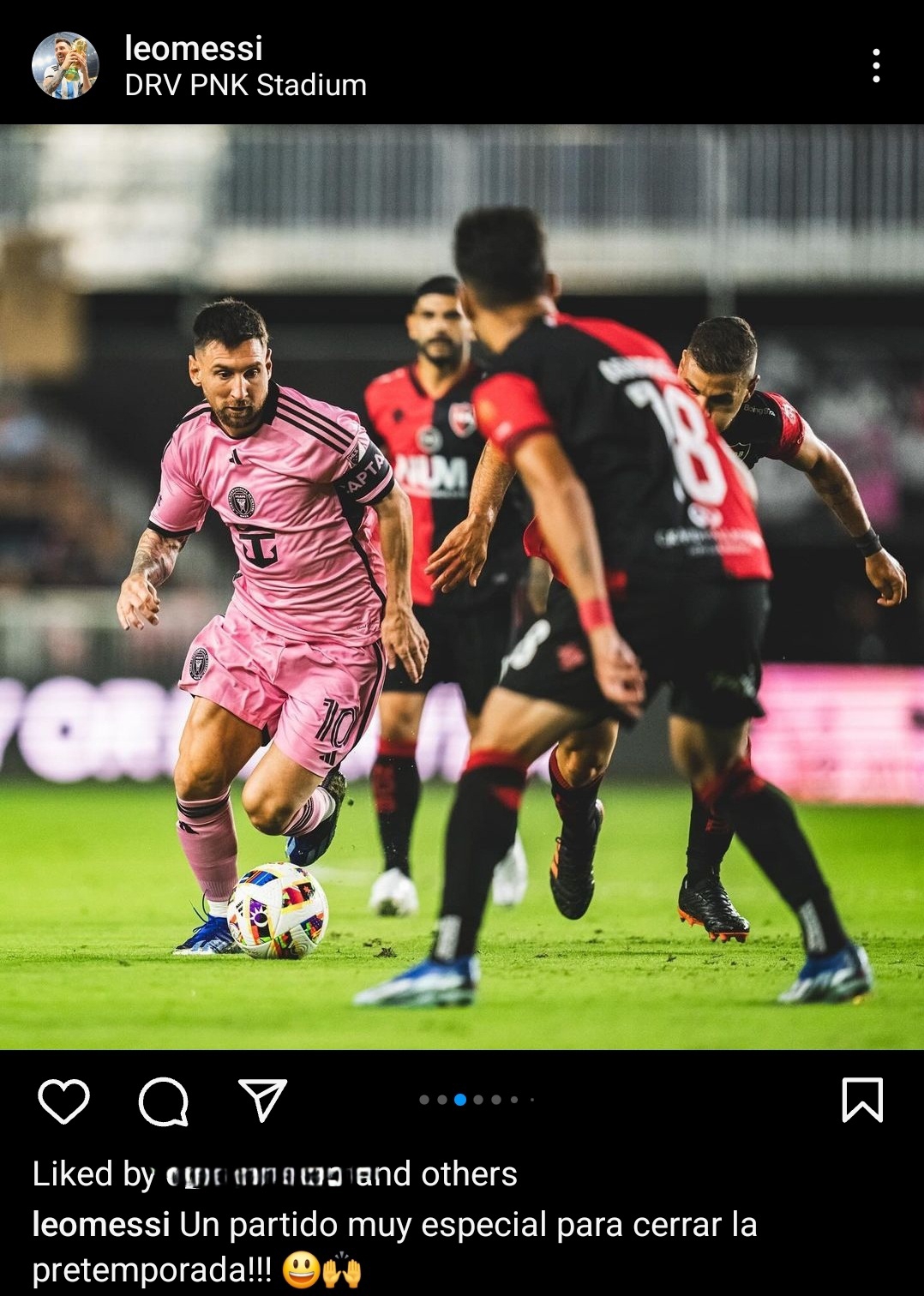The width and height of the screenshot is (924, 1296).
Task: Open the post's three-dot overflow menu
Action: 875,66
